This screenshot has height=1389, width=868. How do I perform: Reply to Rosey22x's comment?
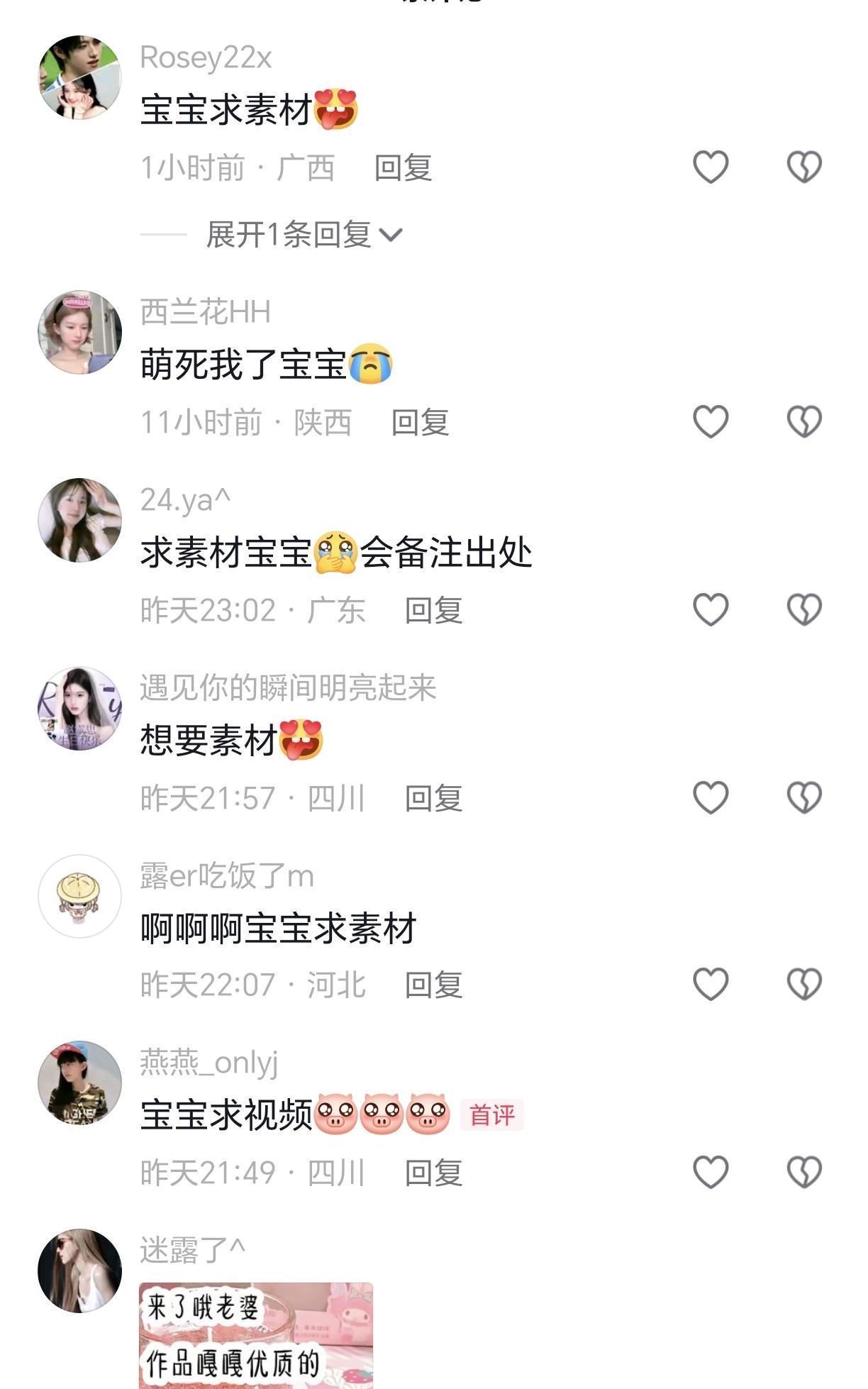pos(403,168)
